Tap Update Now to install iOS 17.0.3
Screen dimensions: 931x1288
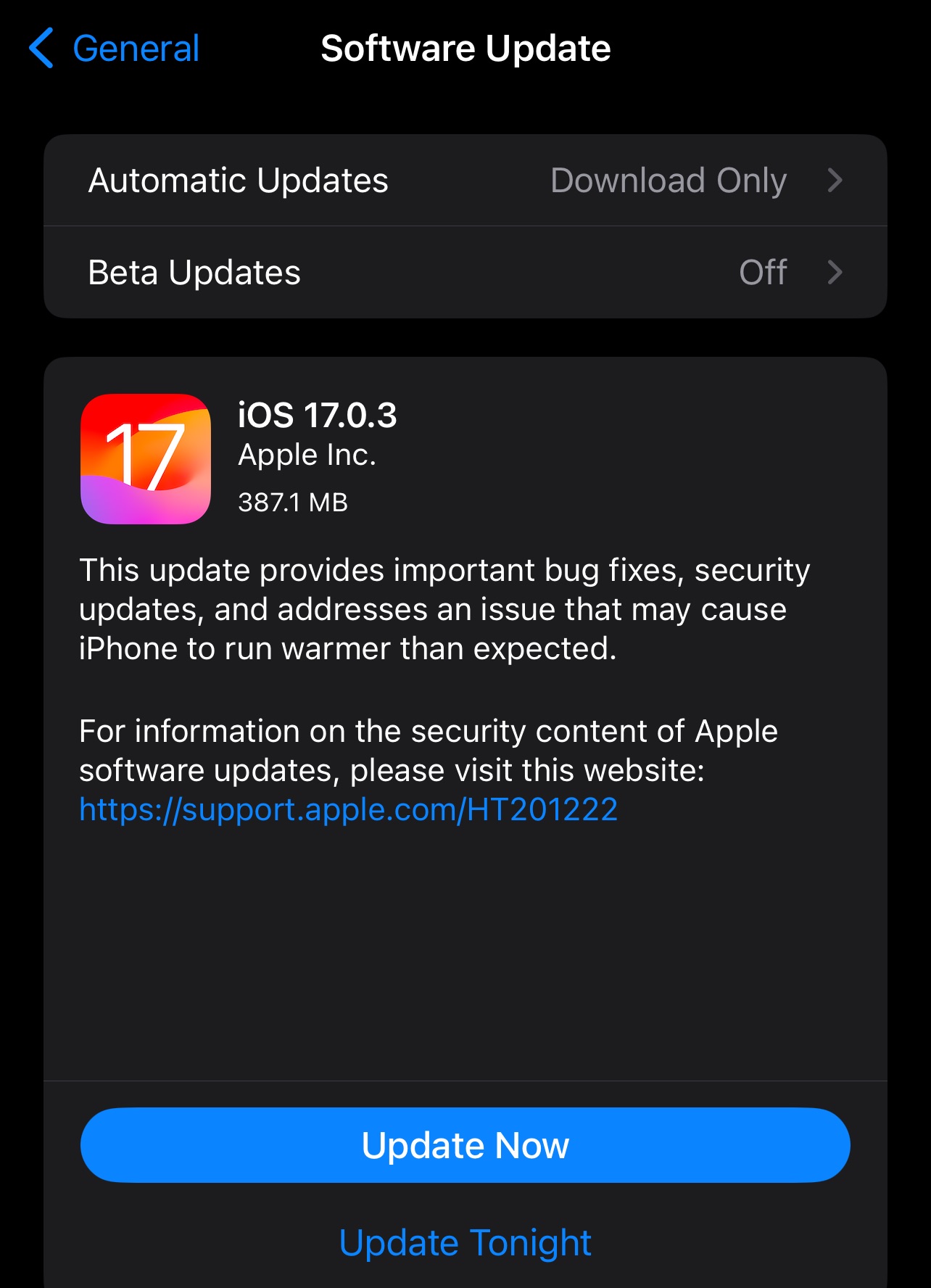click(465, 1145)
